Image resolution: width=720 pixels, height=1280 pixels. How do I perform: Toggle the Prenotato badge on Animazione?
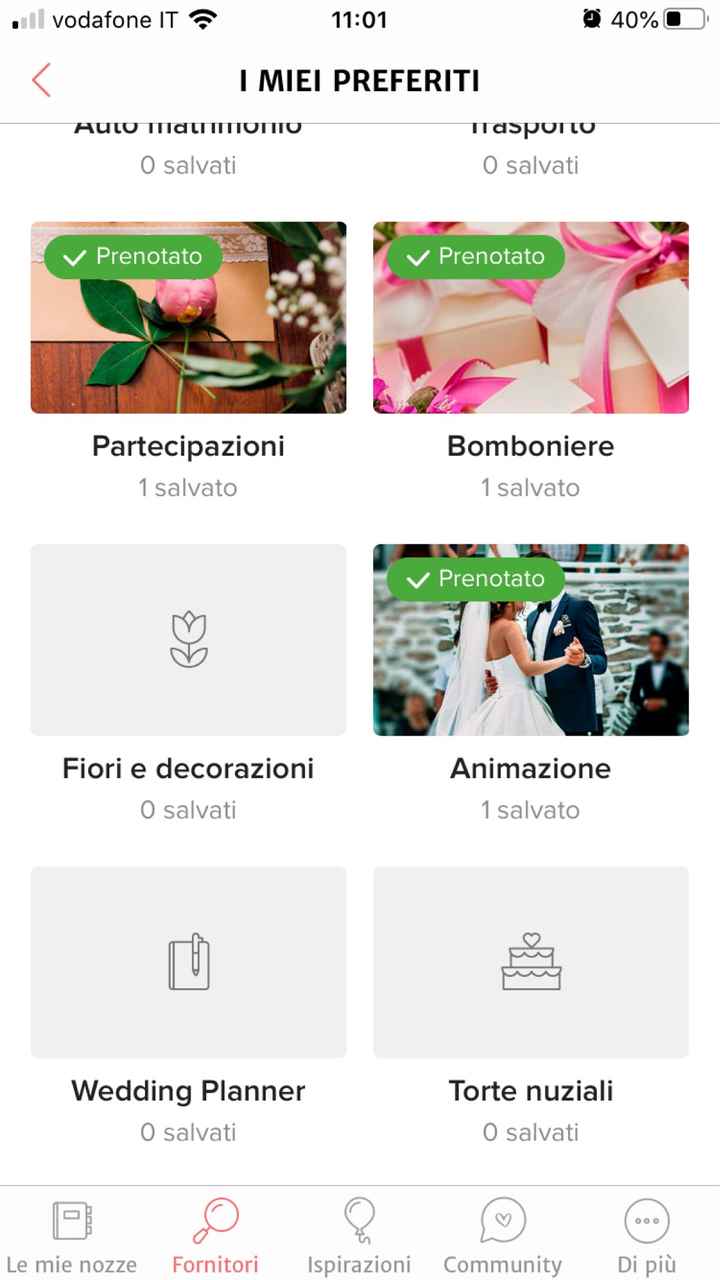click(x=473, y=578)
